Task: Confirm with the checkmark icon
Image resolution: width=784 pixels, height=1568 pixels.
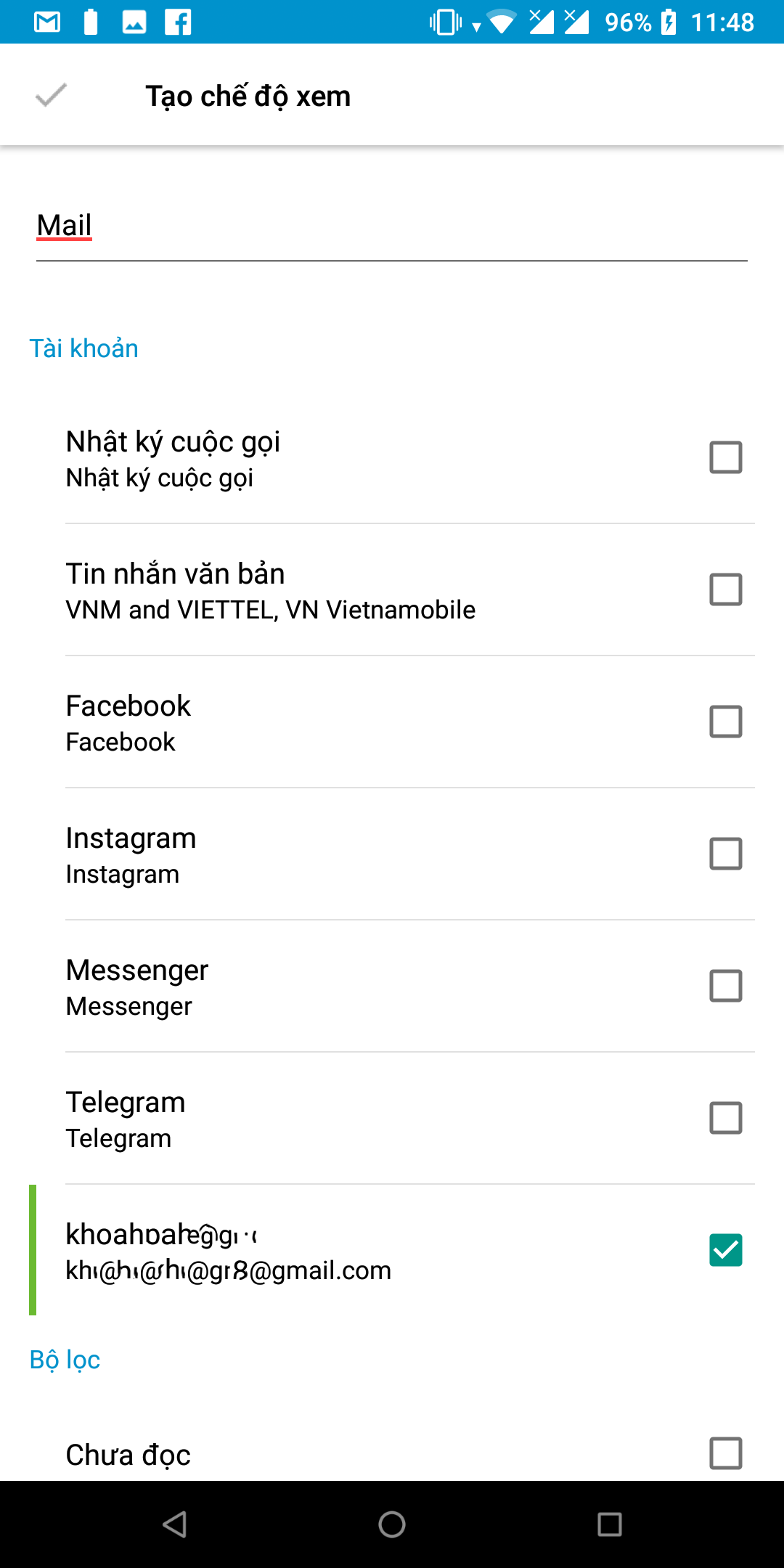Action: pyautogui.click(x=51, y=95)
